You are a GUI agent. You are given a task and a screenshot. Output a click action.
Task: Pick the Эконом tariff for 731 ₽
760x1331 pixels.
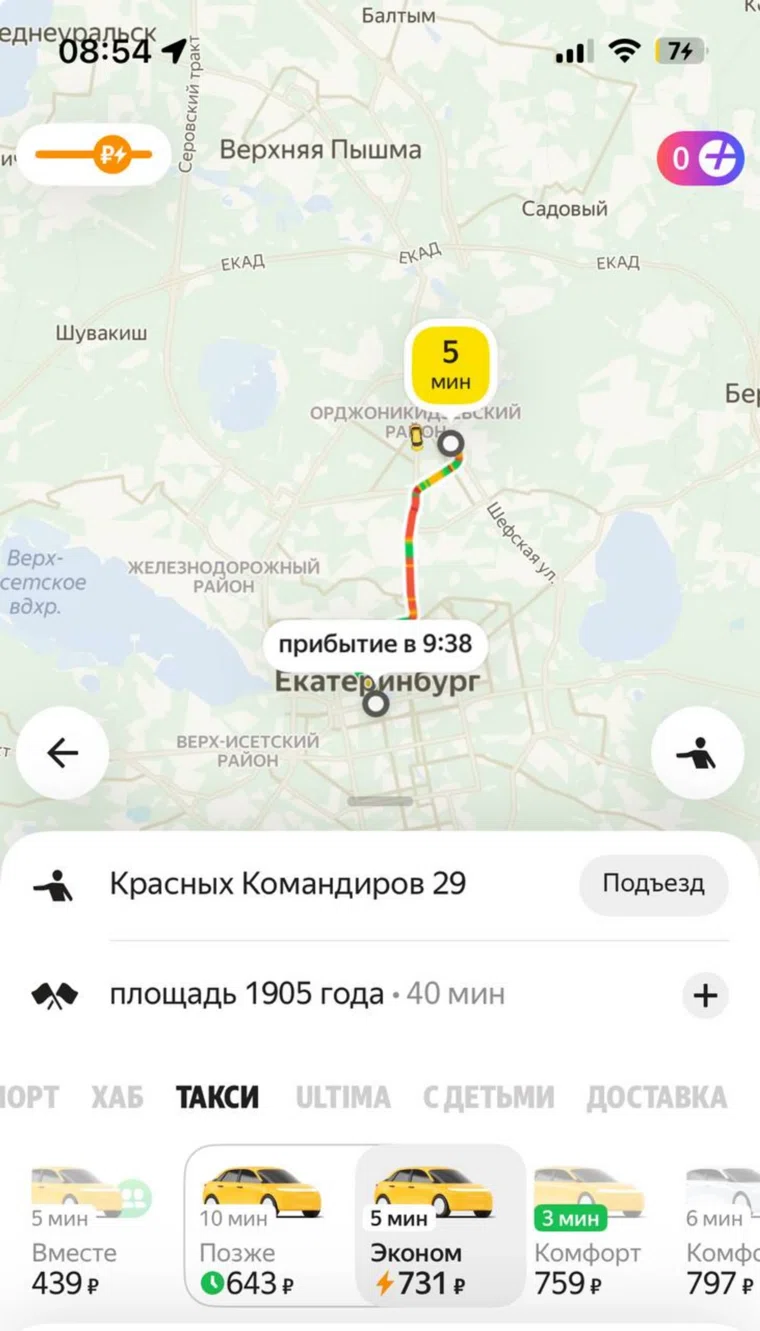432,1230
